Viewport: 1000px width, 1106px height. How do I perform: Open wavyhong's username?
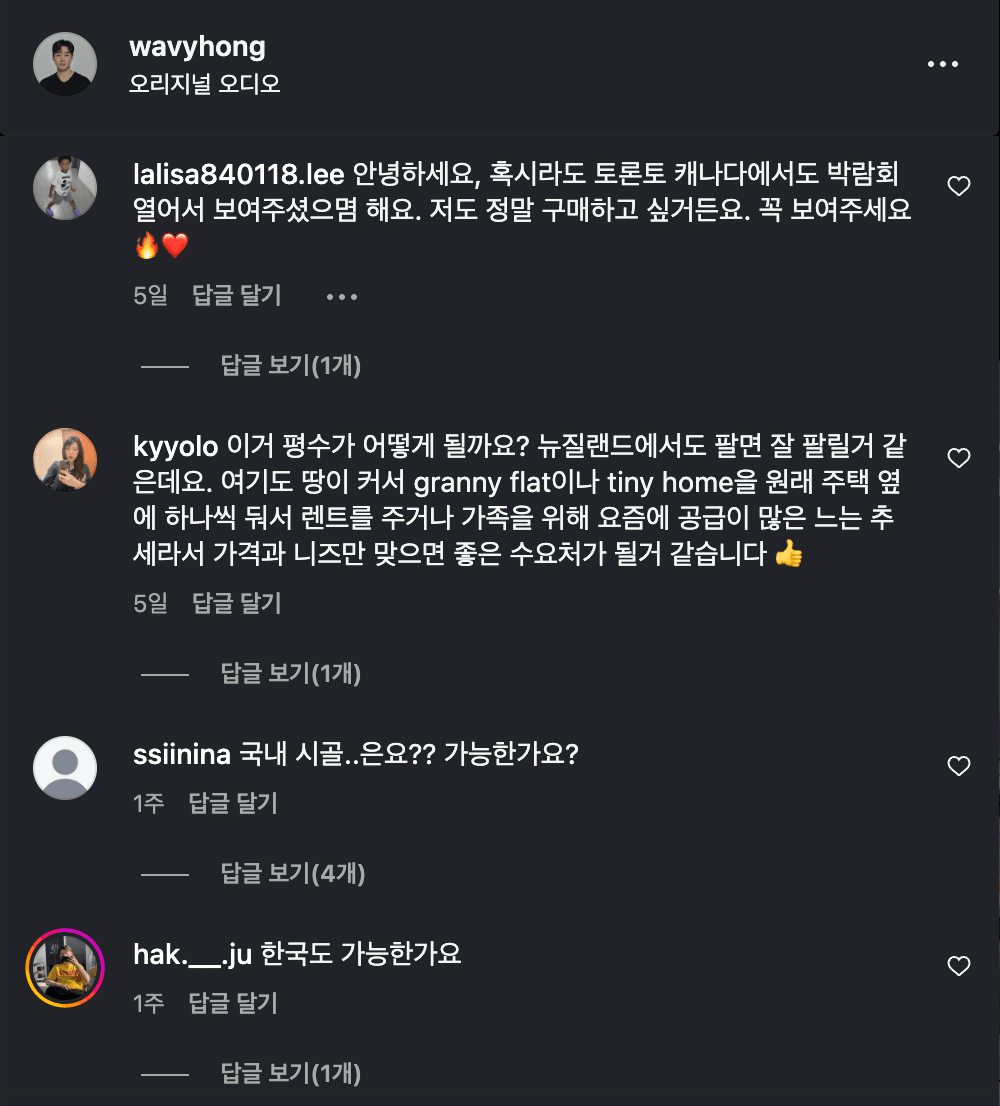[x=197, y=47]
